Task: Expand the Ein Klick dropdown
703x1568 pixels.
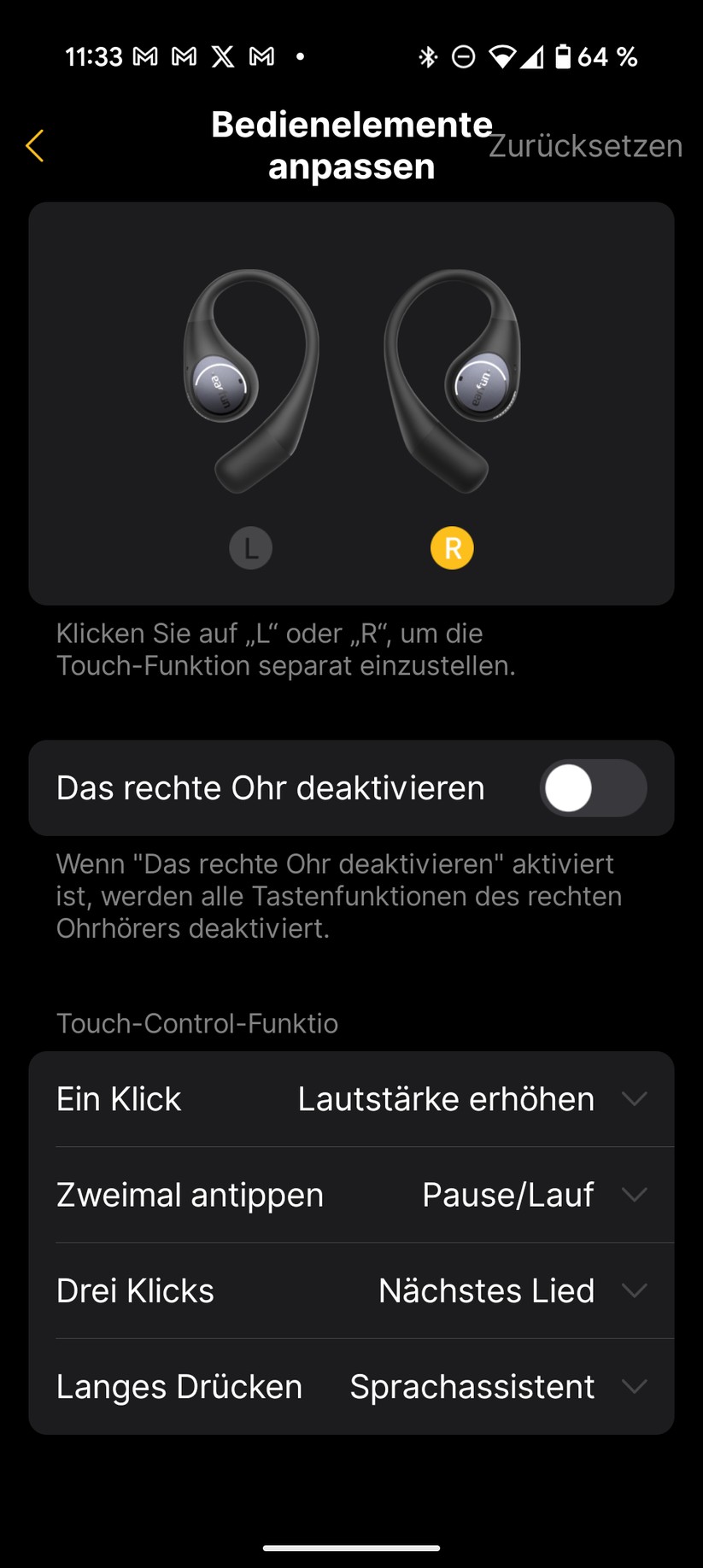Action: (x=634, y=1098)
